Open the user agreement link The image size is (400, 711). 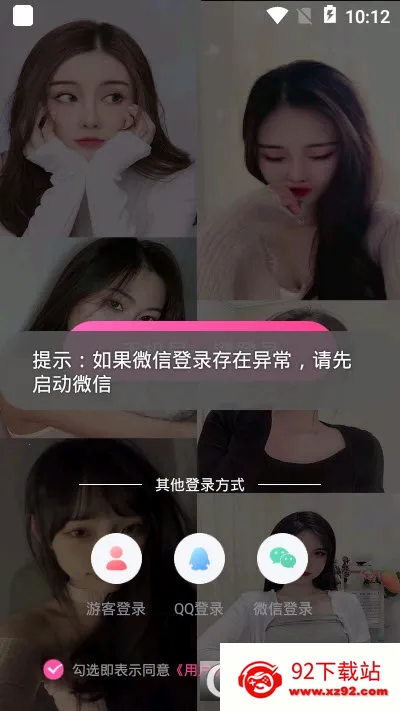point(197,670)
